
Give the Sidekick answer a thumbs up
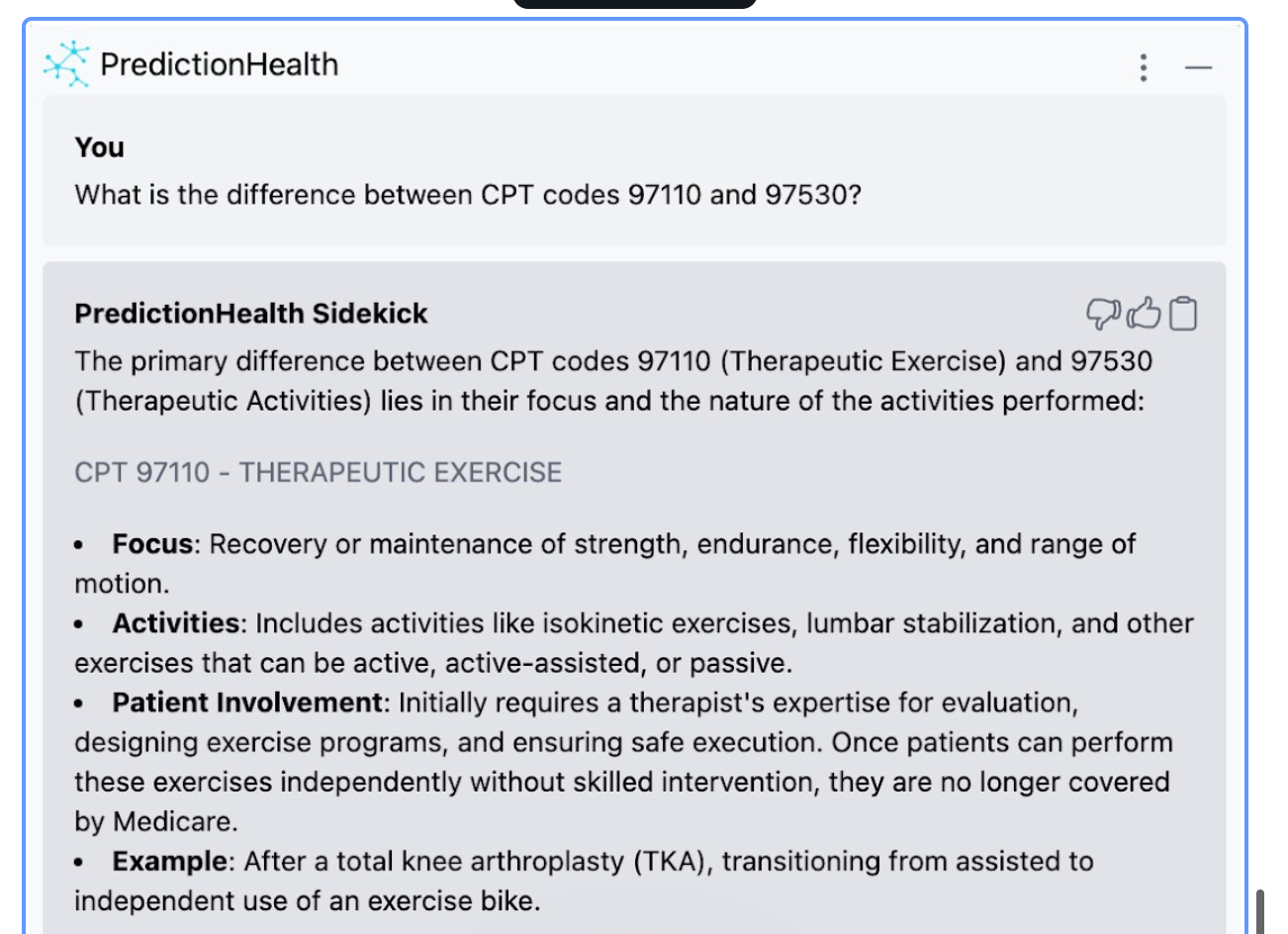click(1144, 314)
